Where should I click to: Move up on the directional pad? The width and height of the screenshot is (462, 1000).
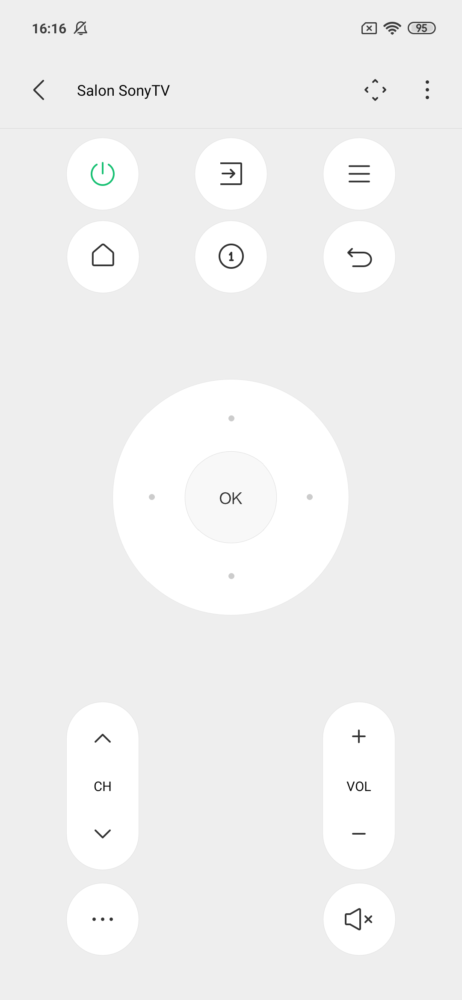(x=231, y=418)
